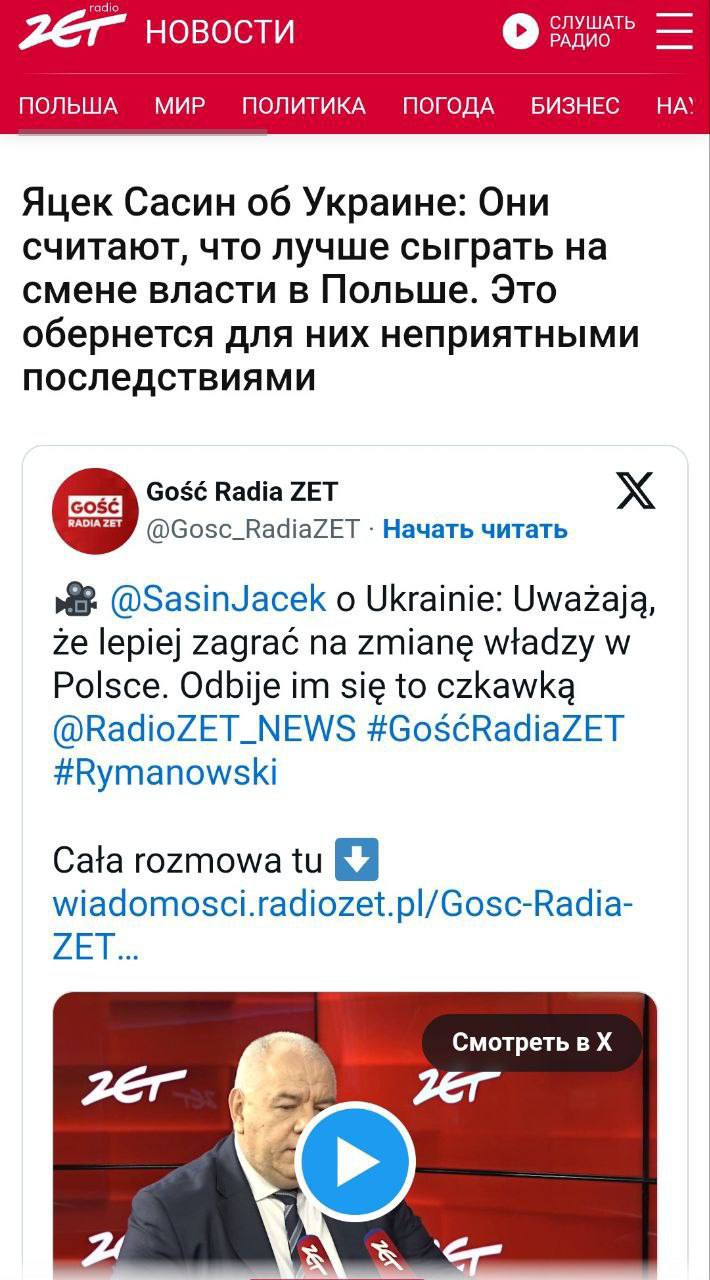Screen dimensions: 710x1280
Task: Switch to the Мир section
Action: point(180,106)
